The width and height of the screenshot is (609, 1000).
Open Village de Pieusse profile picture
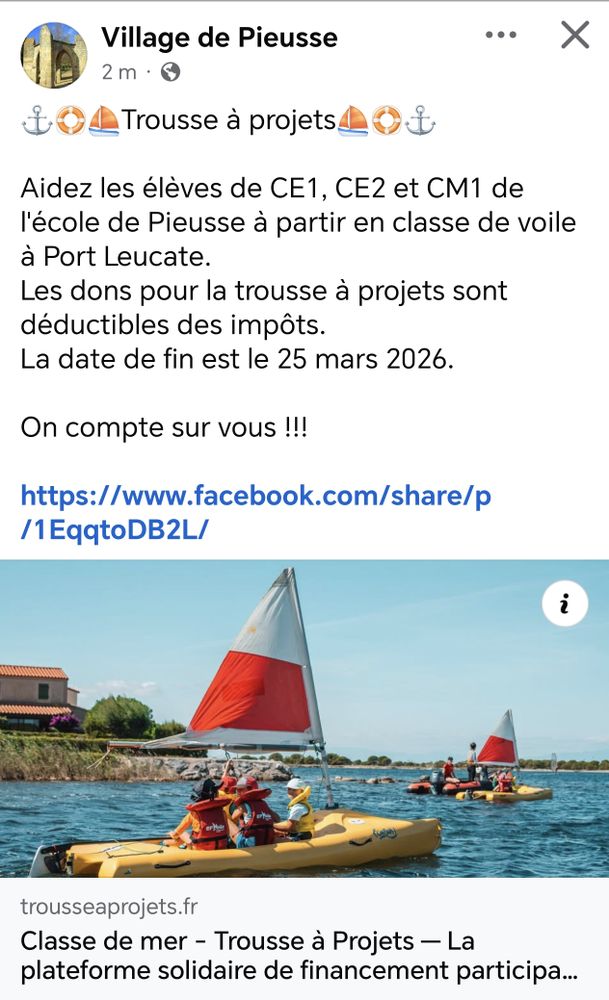[54, 55]
